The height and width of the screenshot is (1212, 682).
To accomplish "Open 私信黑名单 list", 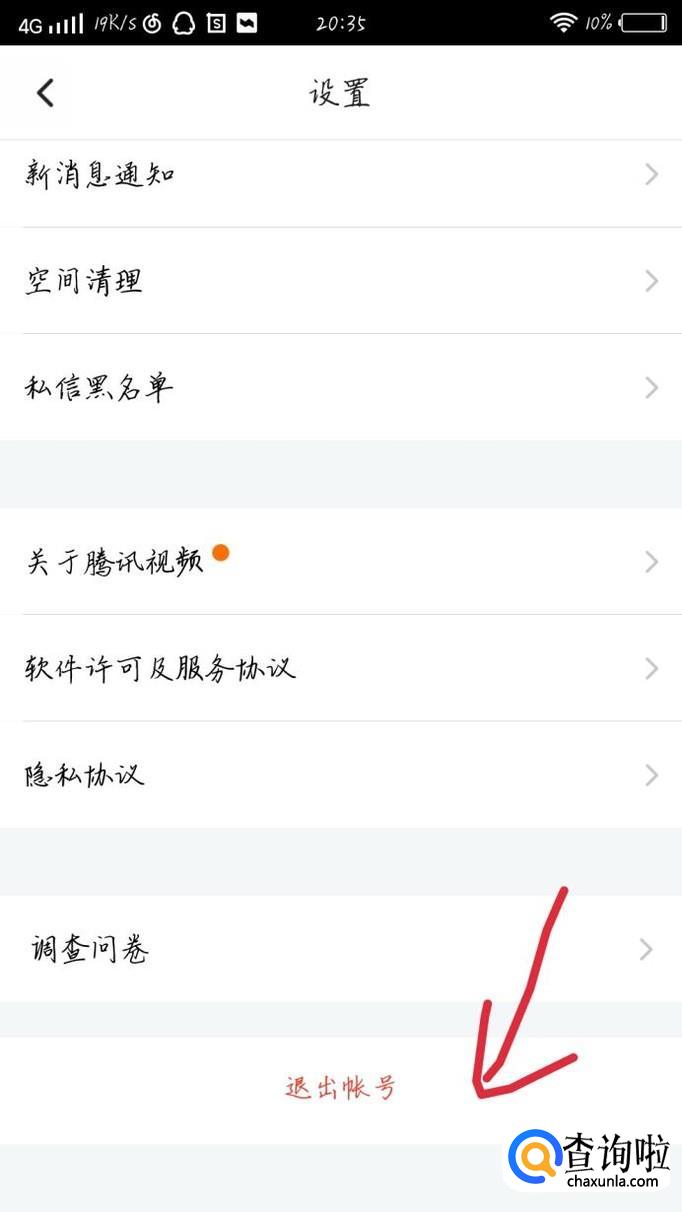I will tap(340, 387).
